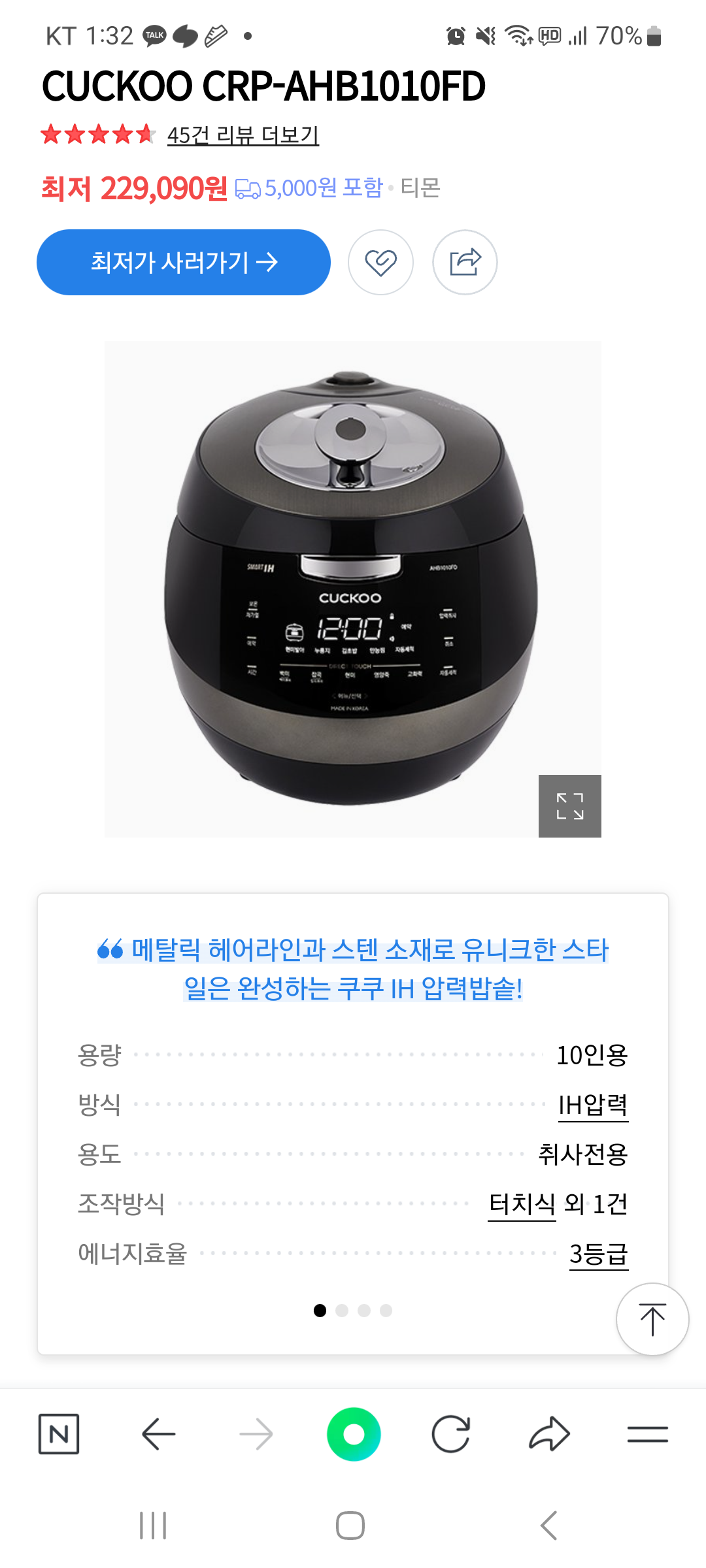Add this rice cooker to wishlist
The height and width of the screenshot is (1568, 706).
[x=380, y=262]
